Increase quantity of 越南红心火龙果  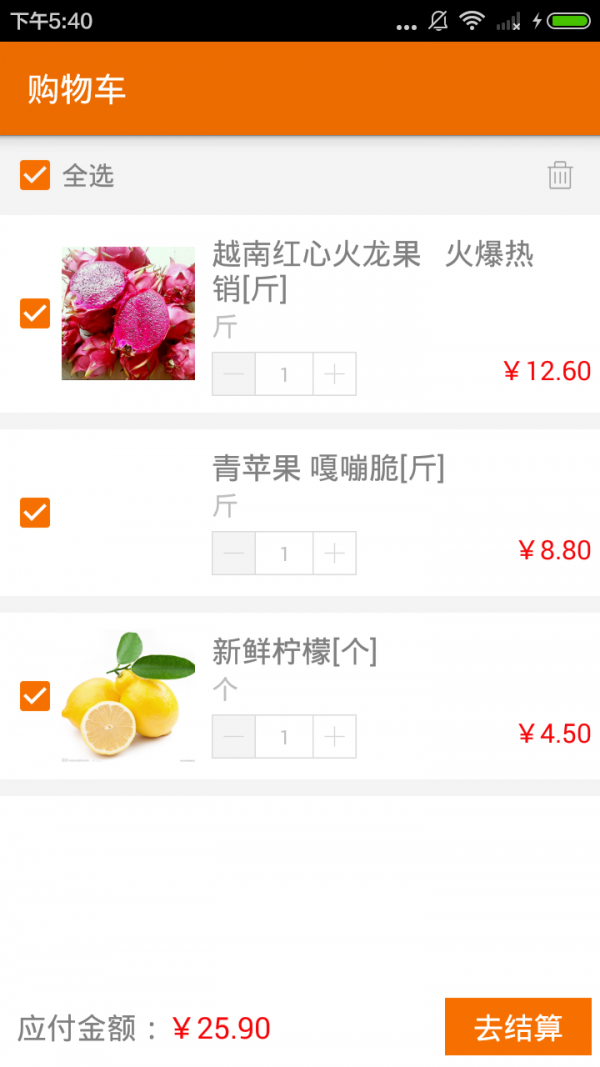pos(335,374)
